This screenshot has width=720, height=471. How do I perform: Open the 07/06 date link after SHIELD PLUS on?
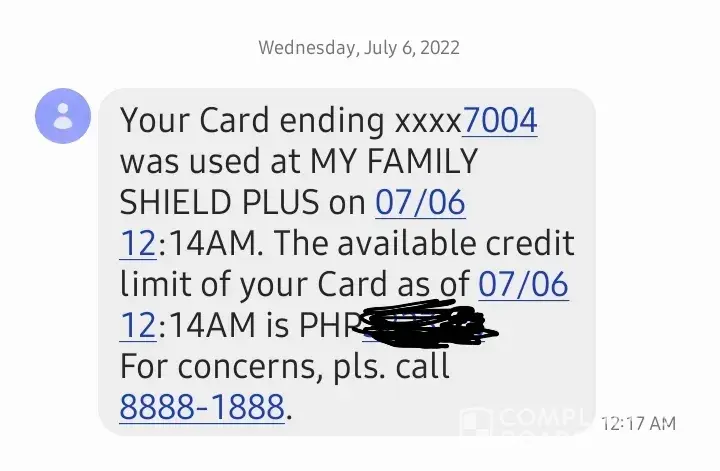(420, 203)
